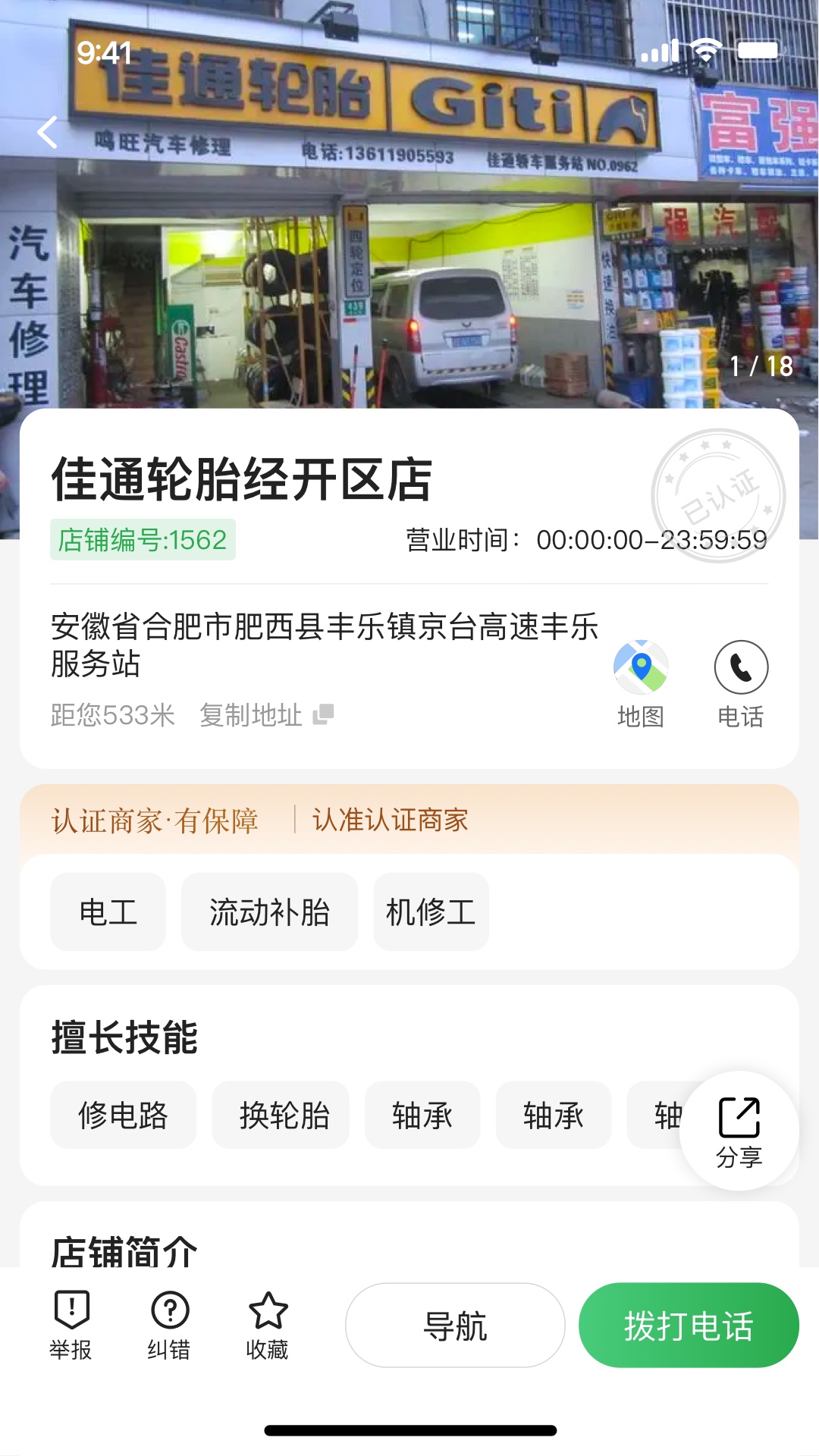Select the first 轴承 skill tag
Screen dimensions: 819x1456
[422, 1115]
